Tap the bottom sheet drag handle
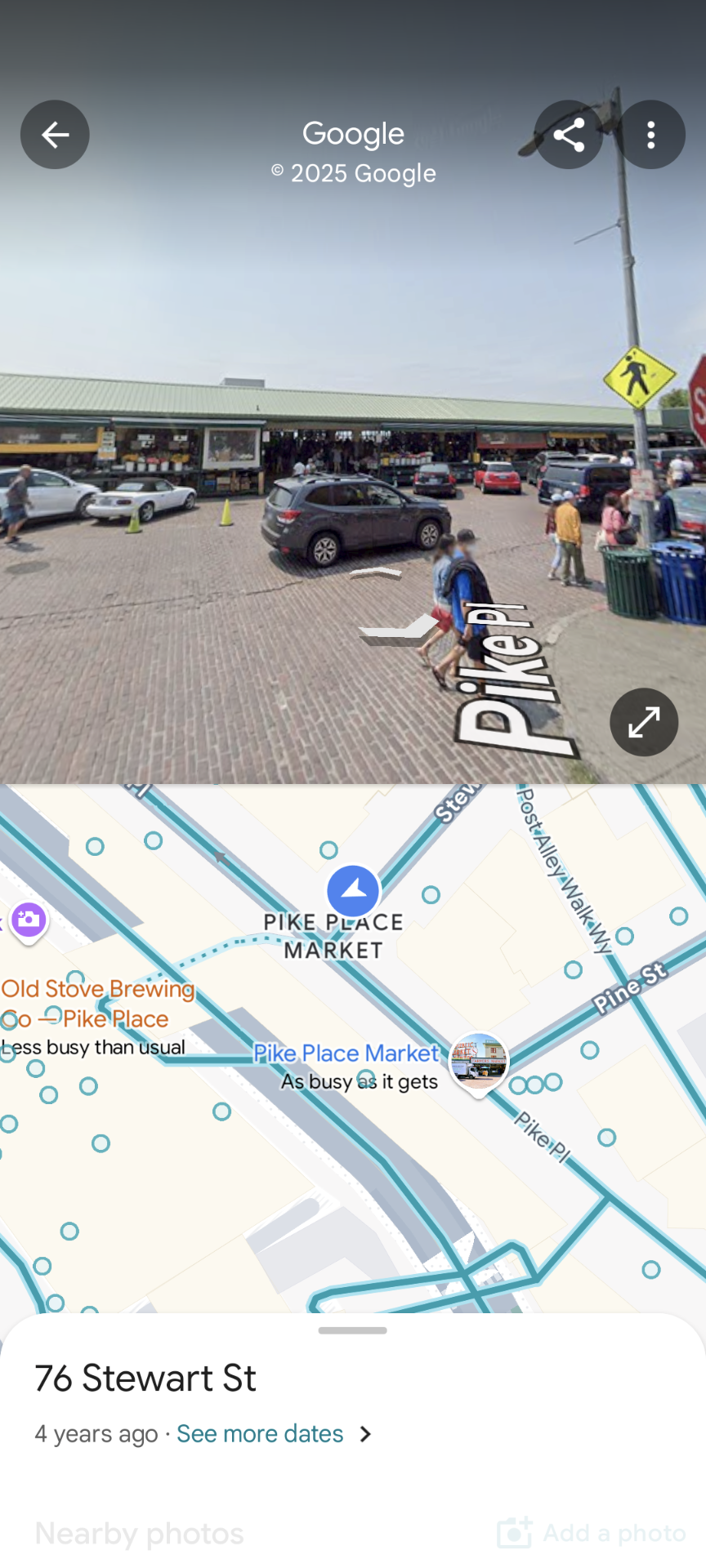The image size is (706, 1568). (x=353, y=1330)
